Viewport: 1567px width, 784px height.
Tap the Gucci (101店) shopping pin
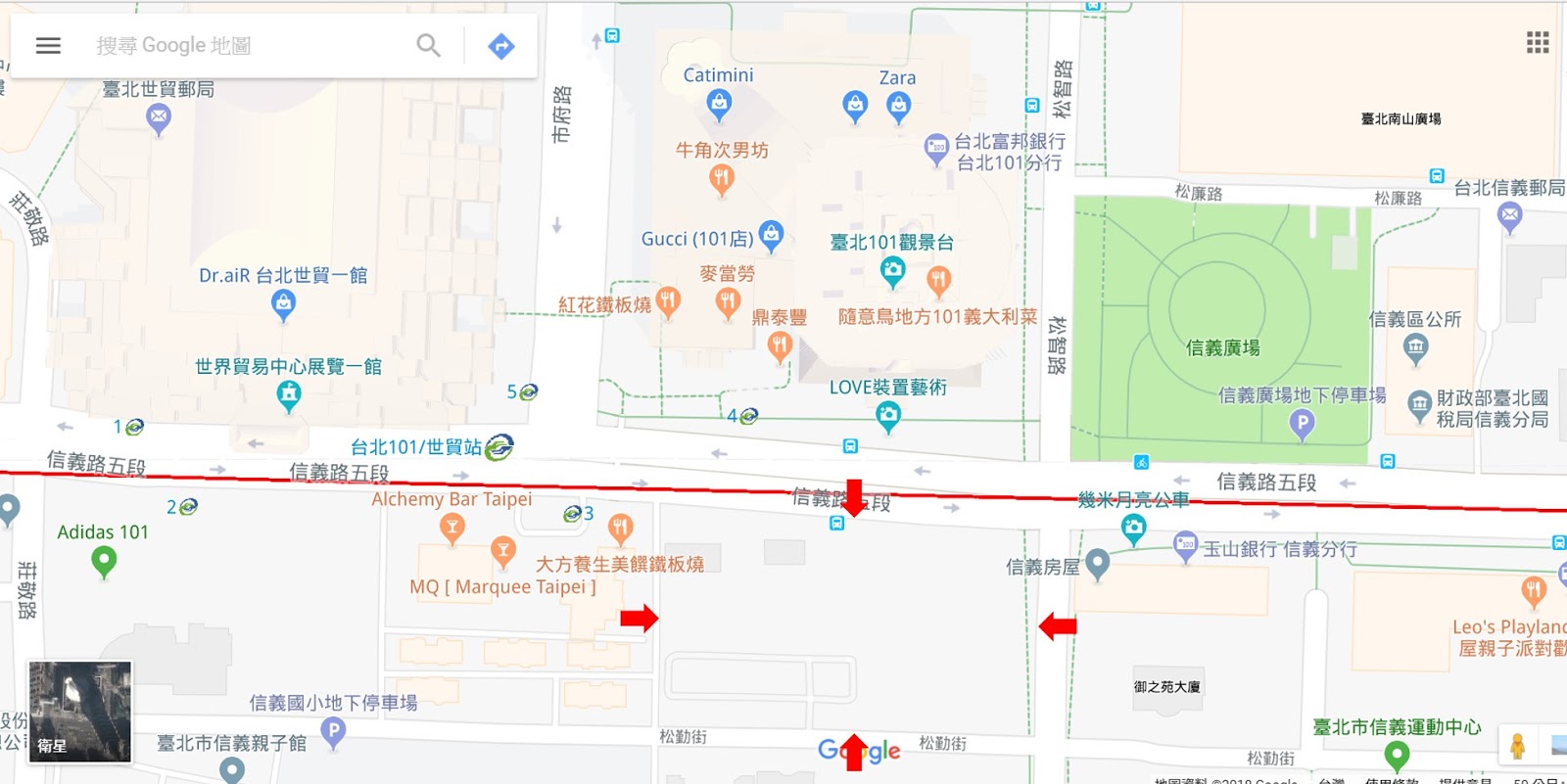pos(771,235)
